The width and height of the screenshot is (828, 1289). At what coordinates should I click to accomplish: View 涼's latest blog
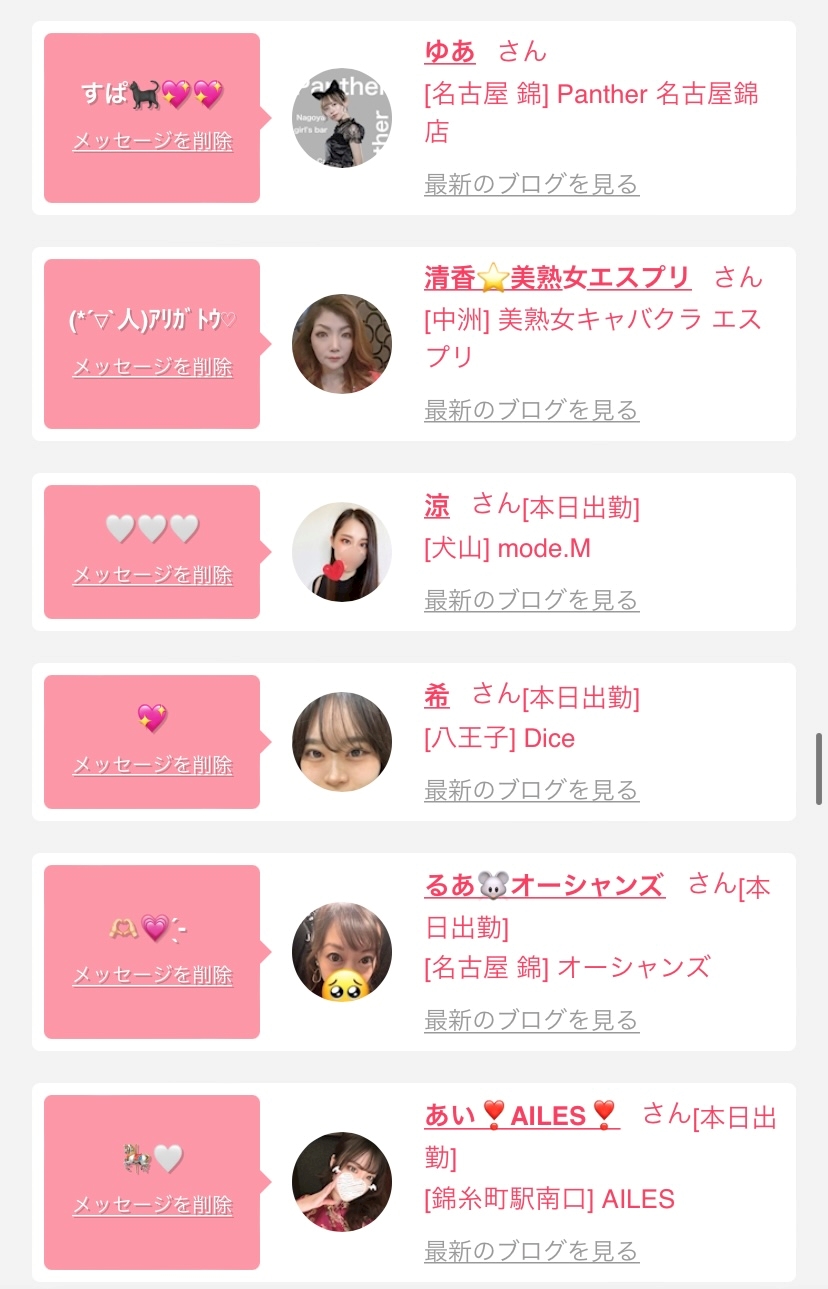click(531, 601)
